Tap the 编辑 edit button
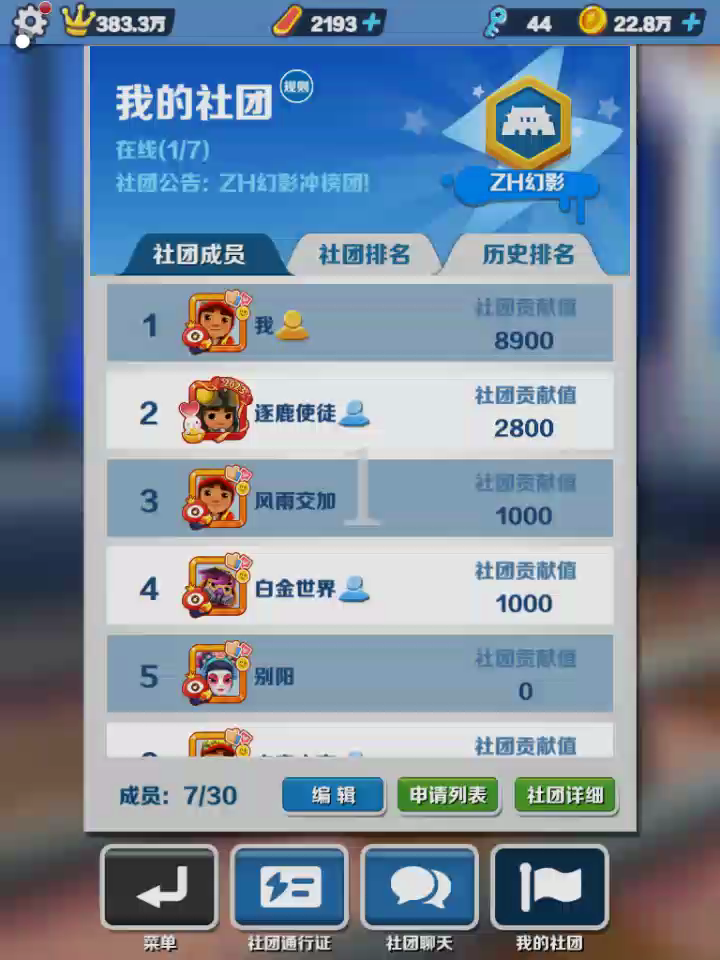This screenshot has height=960, width=720. coord(333,796)
